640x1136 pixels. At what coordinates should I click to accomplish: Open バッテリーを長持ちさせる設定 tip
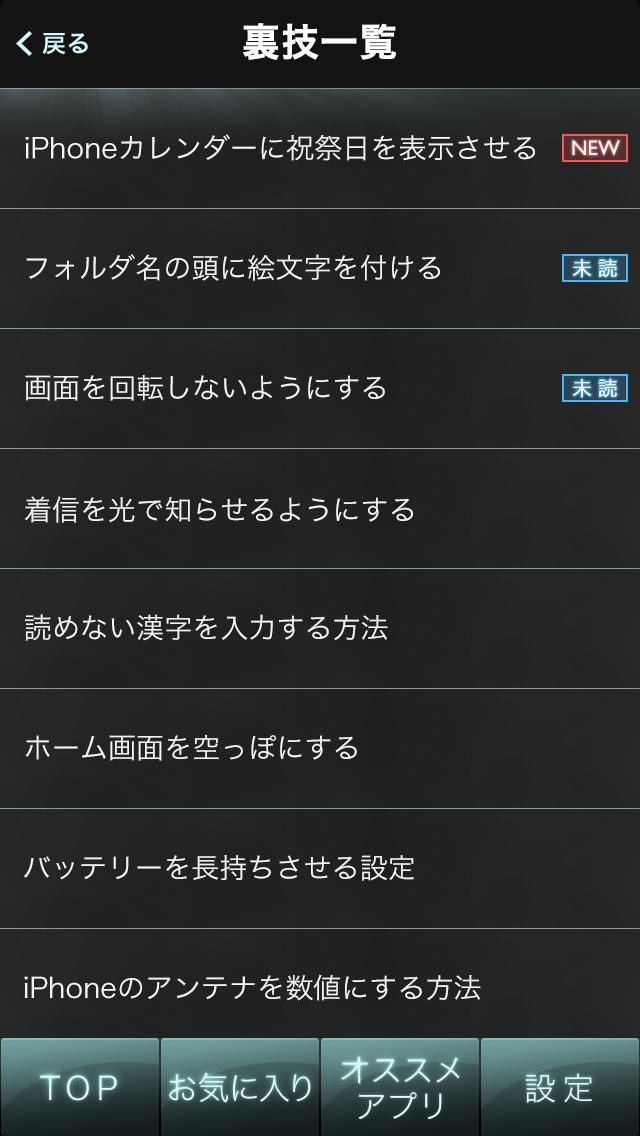point(320,869)
